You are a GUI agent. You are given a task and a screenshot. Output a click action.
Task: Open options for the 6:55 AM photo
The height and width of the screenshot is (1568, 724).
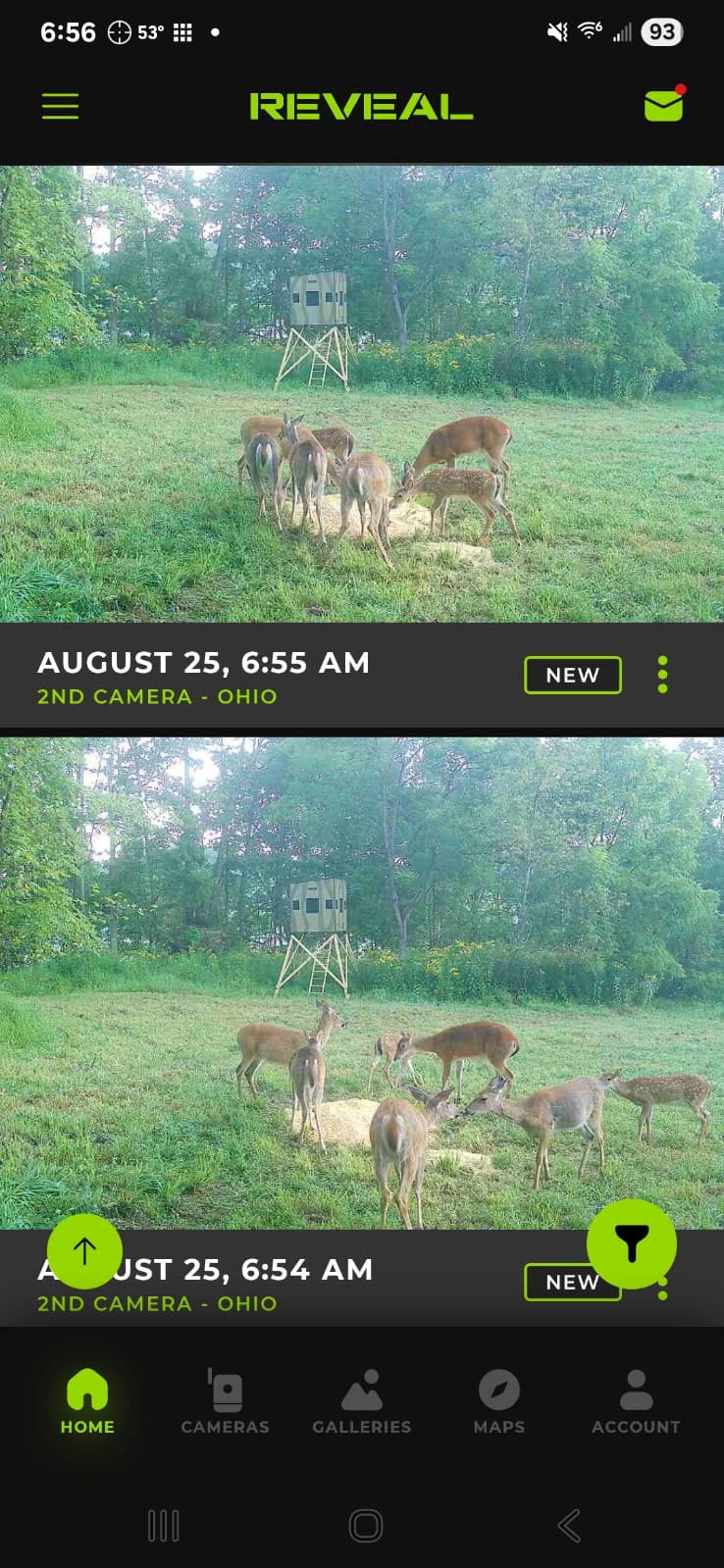click(x=663, y=675)
